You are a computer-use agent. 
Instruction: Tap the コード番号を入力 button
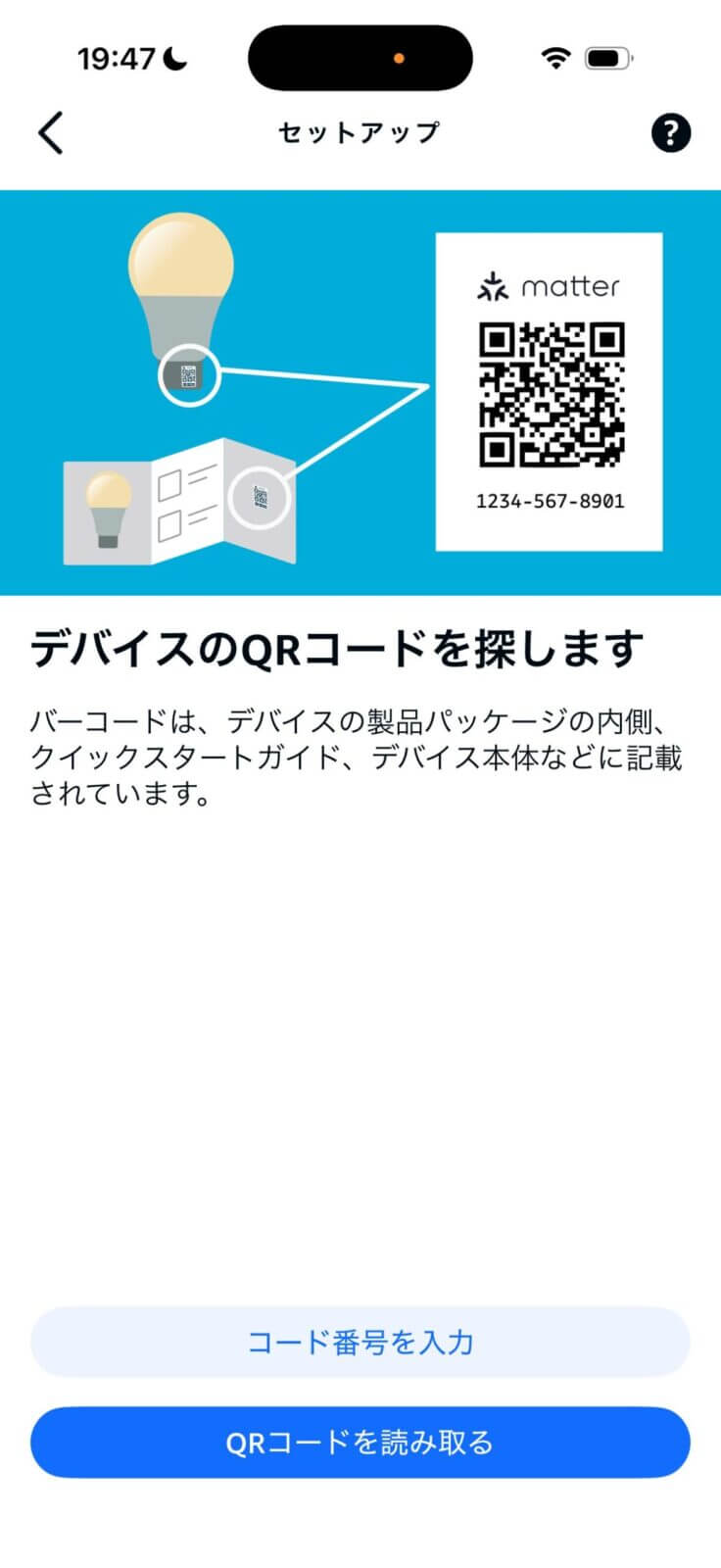pos(360,1342)
